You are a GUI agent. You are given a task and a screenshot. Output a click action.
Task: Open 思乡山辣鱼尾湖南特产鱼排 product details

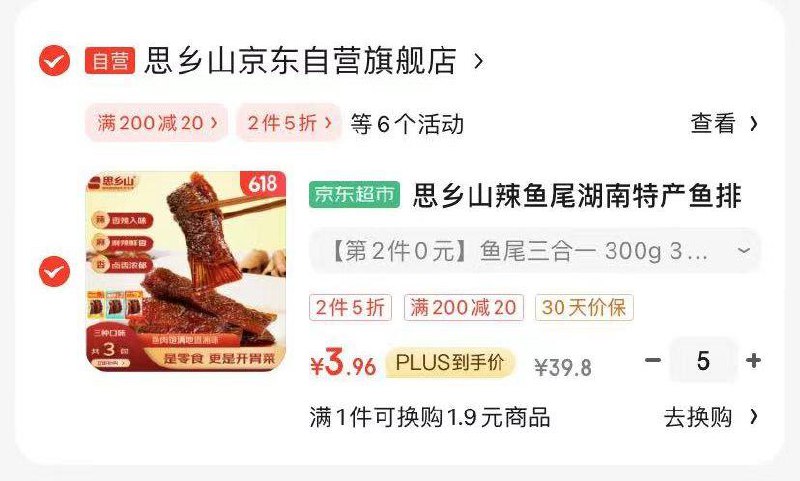[576, 195]
